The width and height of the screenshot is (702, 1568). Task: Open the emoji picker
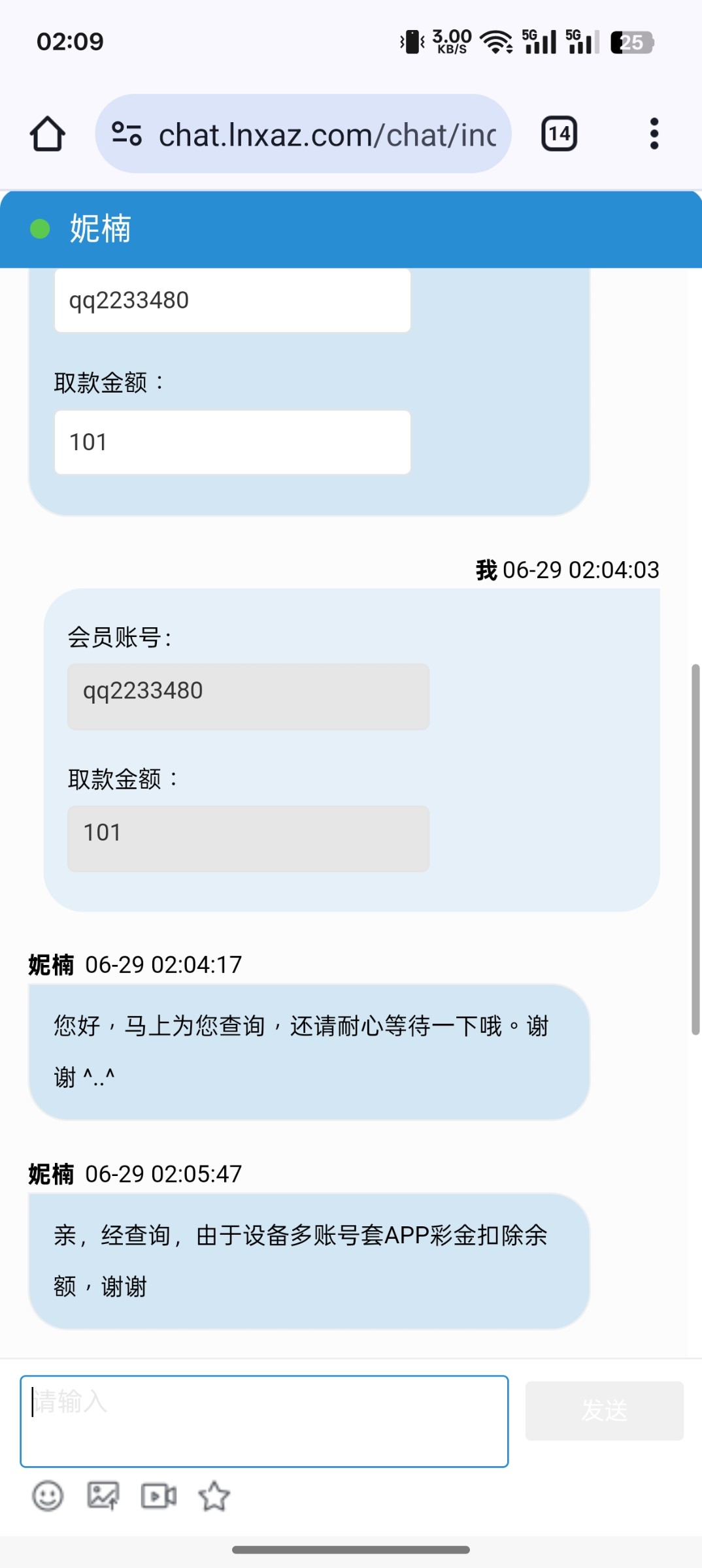pos(48,1496)
